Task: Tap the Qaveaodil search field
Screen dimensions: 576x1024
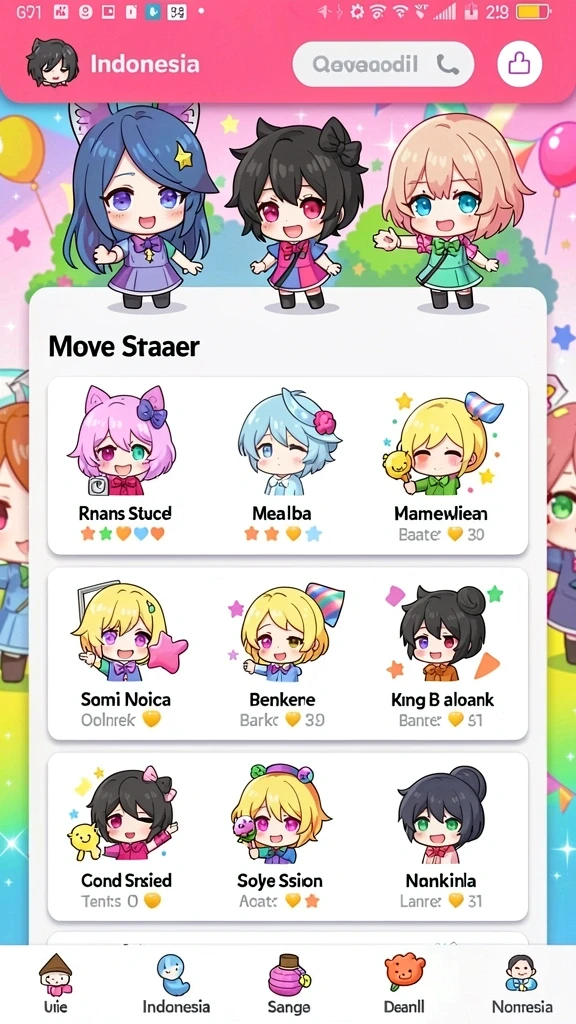Action: [383, 64]
